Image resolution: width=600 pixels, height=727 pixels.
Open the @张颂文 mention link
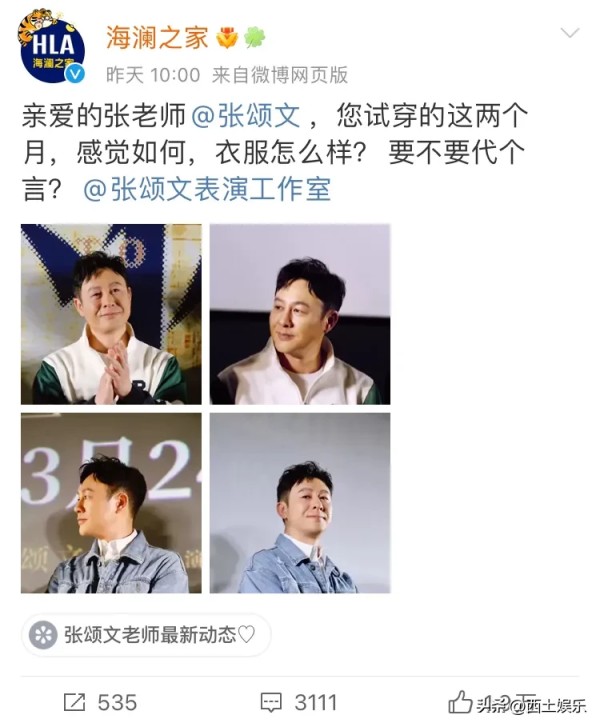point(243,116)
